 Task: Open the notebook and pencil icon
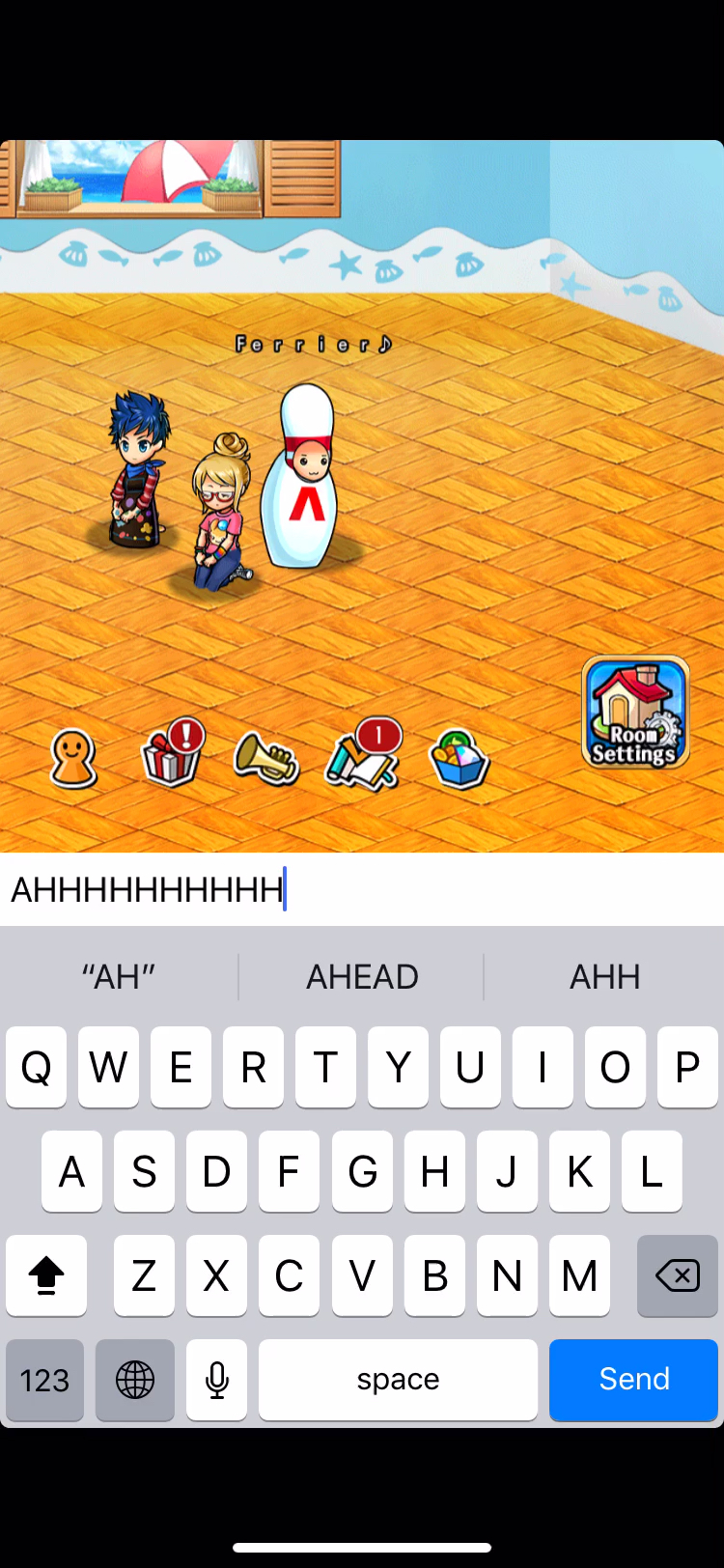[x=362, y=757]
